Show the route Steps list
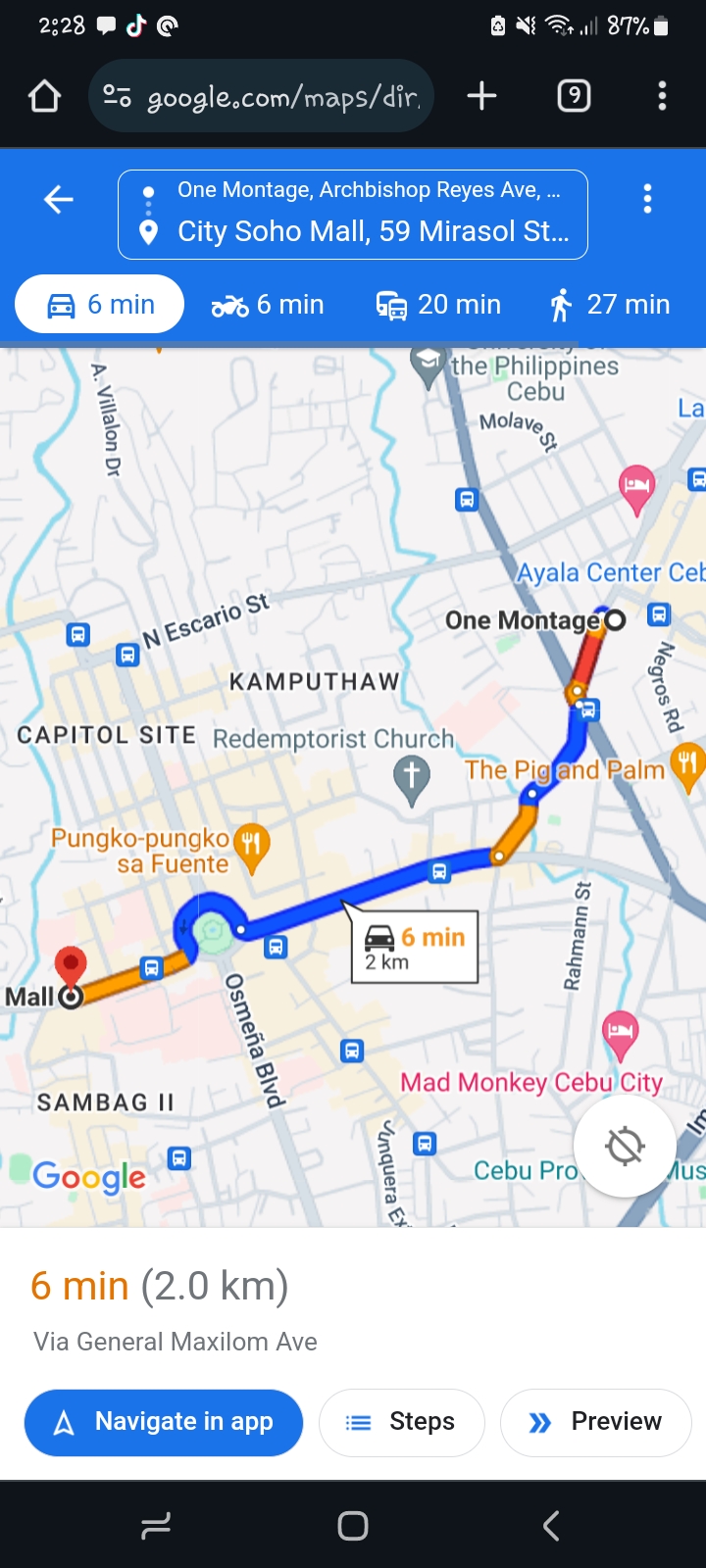 click(401, 1422)
